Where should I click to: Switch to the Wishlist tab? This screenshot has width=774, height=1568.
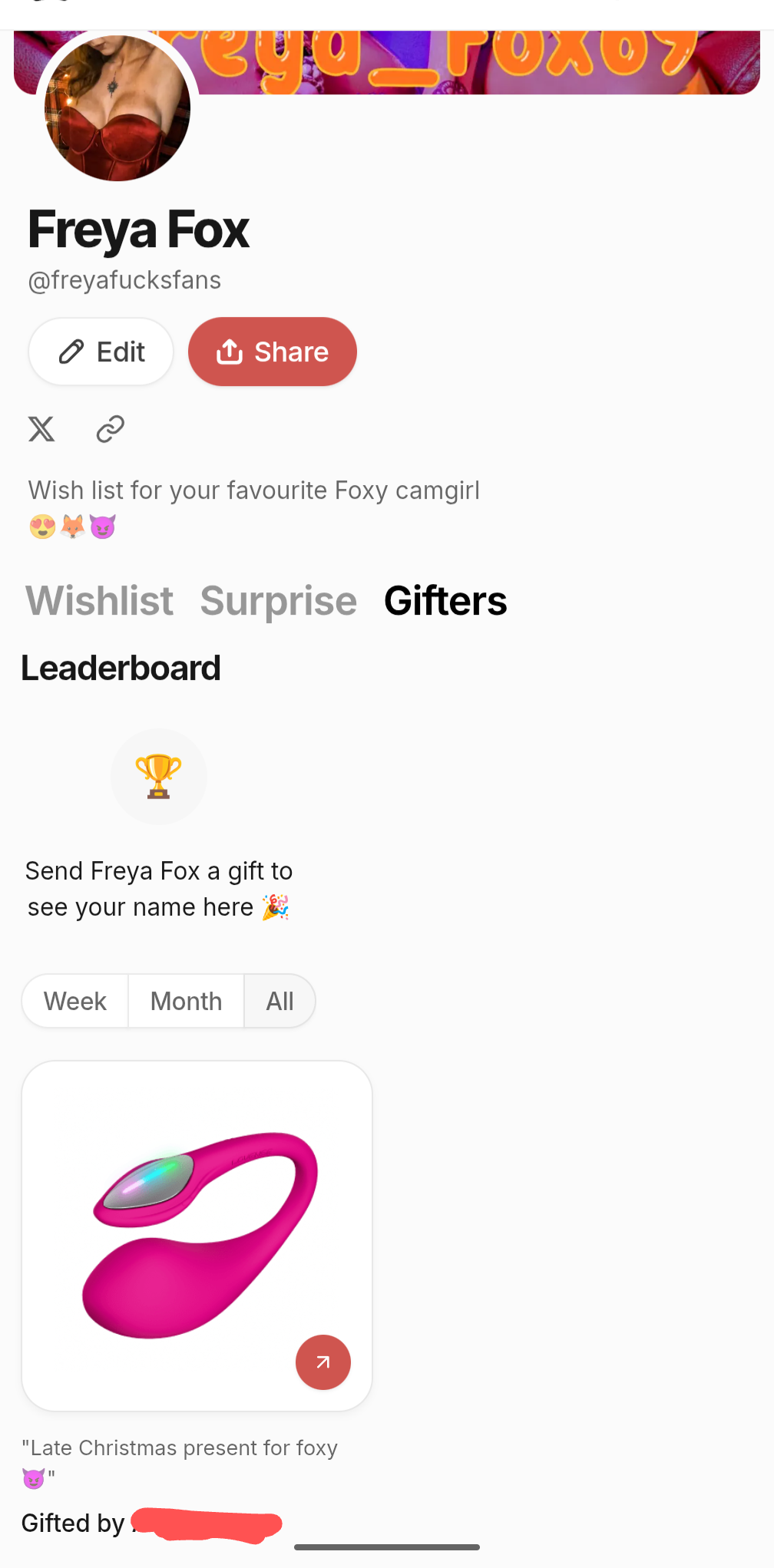coord(99,601)
